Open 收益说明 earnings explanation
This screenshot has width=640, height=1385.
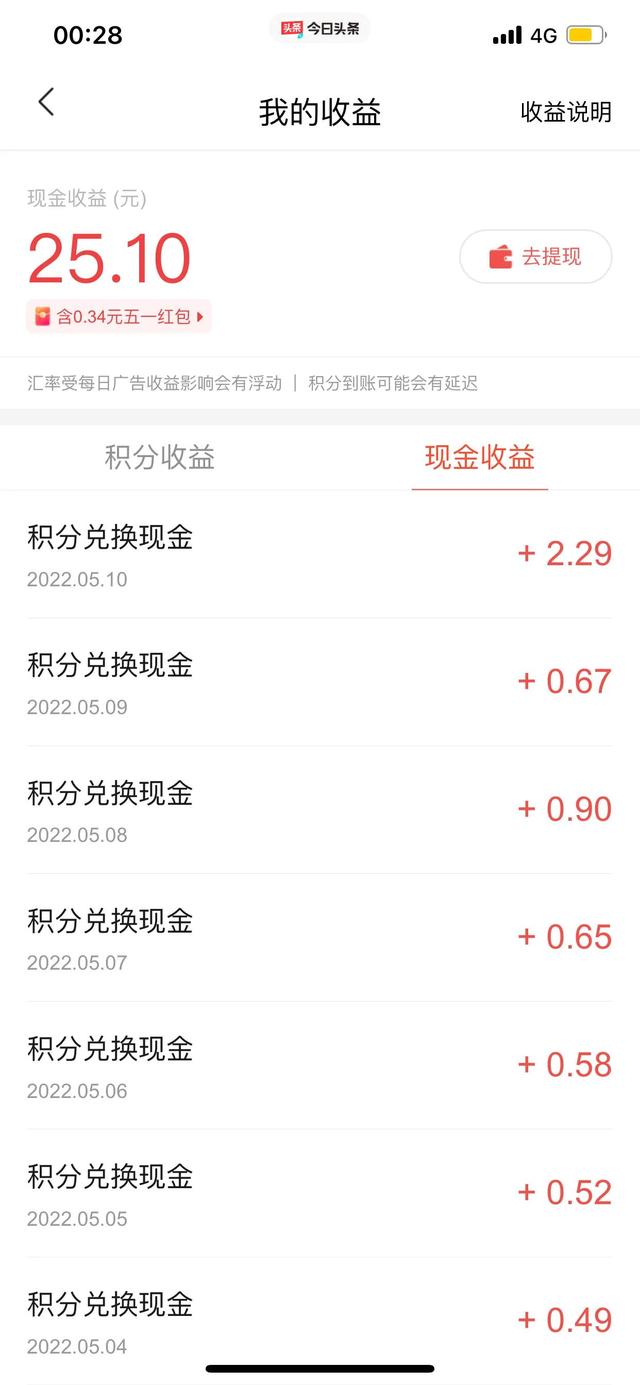(x=565, y=112)
